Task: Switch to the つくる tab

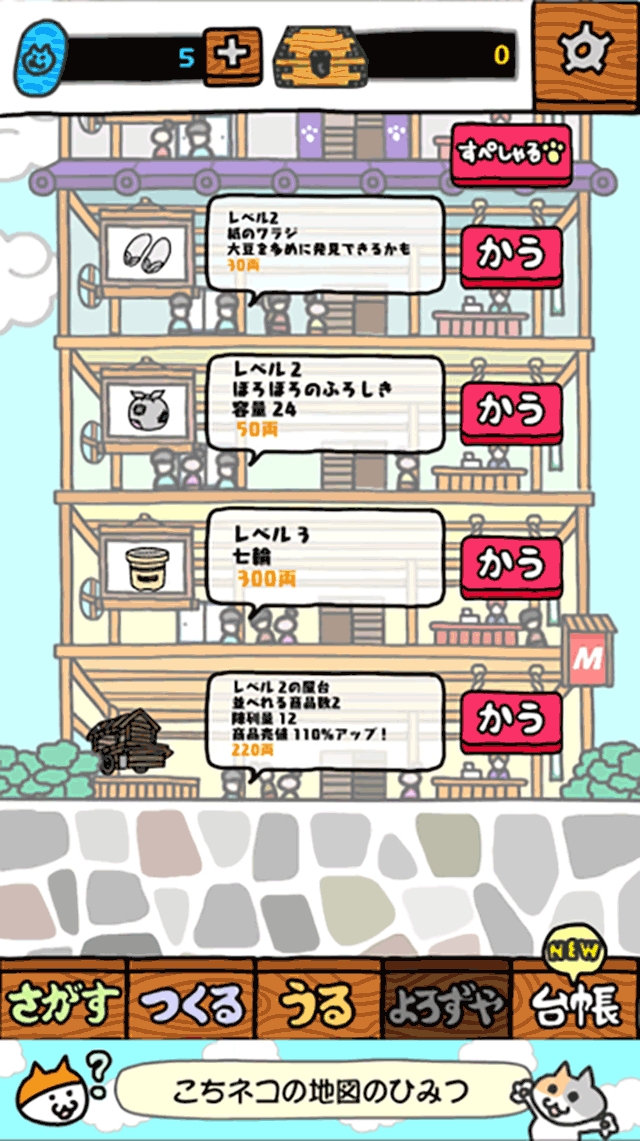Action: [192, 1001]
